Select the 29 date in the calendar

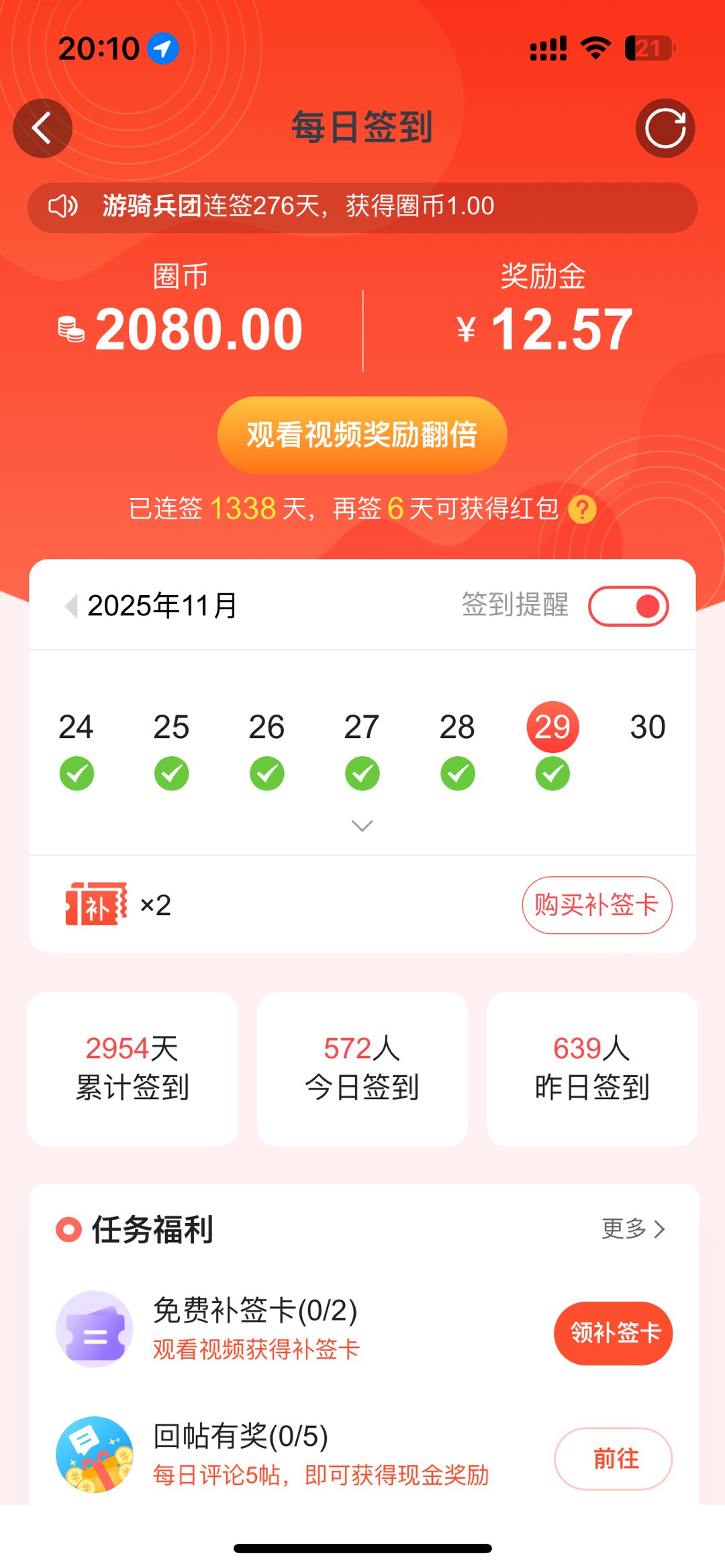click(x=552, y=727)
